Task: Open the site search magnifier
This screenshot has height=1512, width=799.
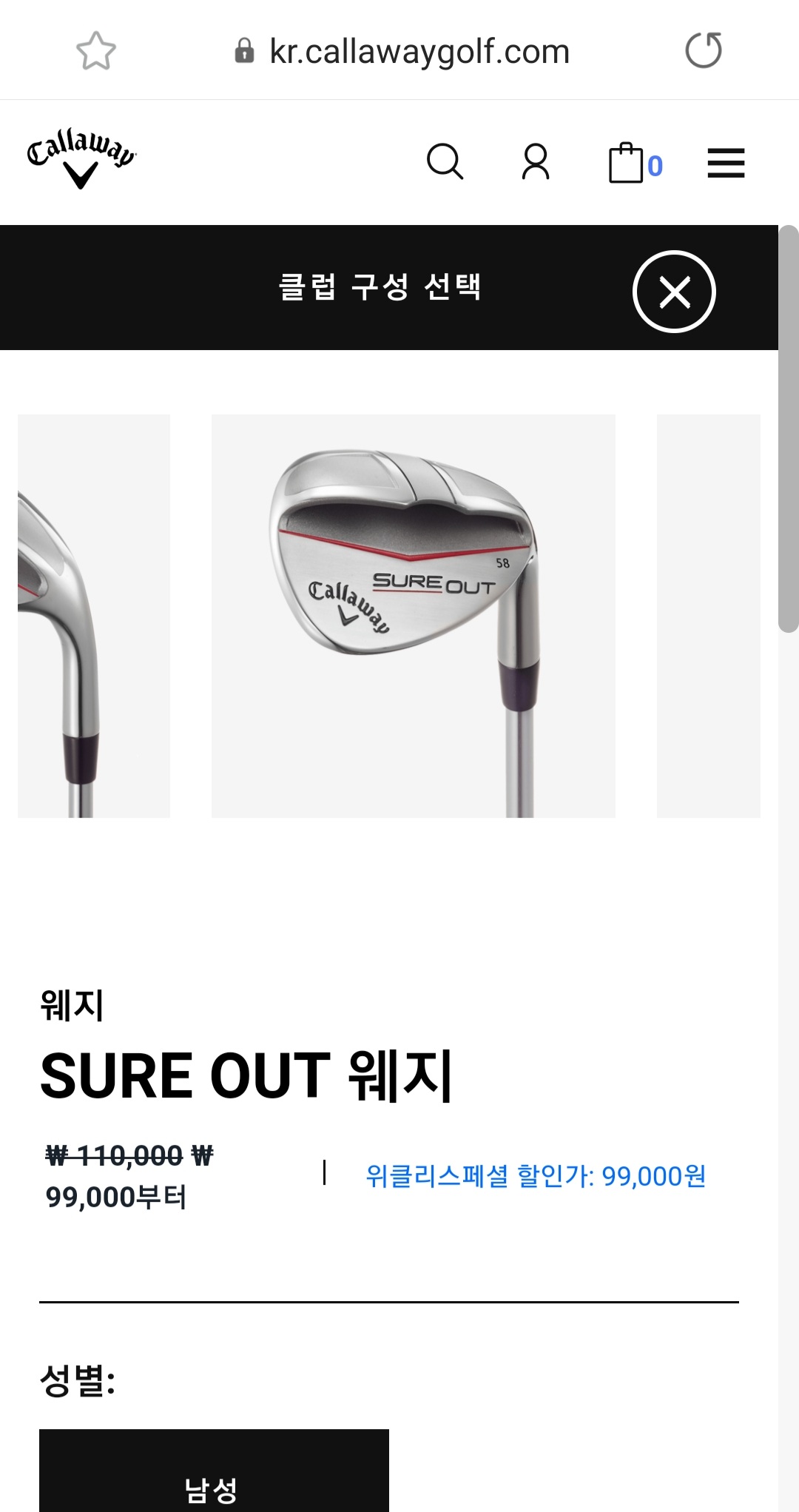Action: [x=445, y=162]
